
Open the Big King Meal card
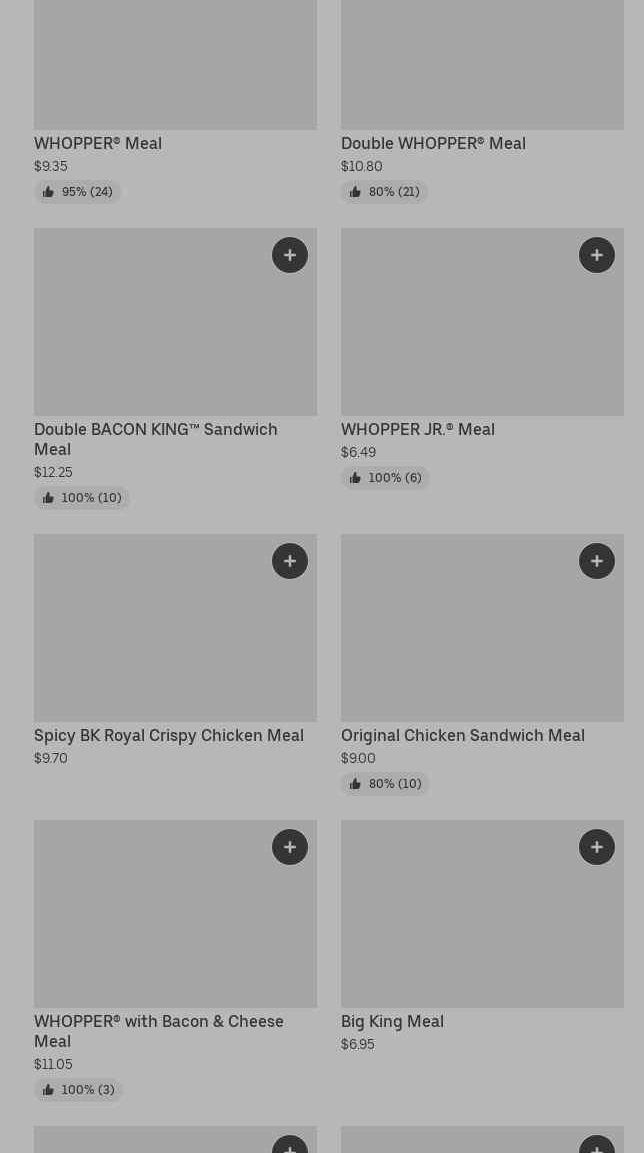pyautogui.click(x=392, y=1021)
